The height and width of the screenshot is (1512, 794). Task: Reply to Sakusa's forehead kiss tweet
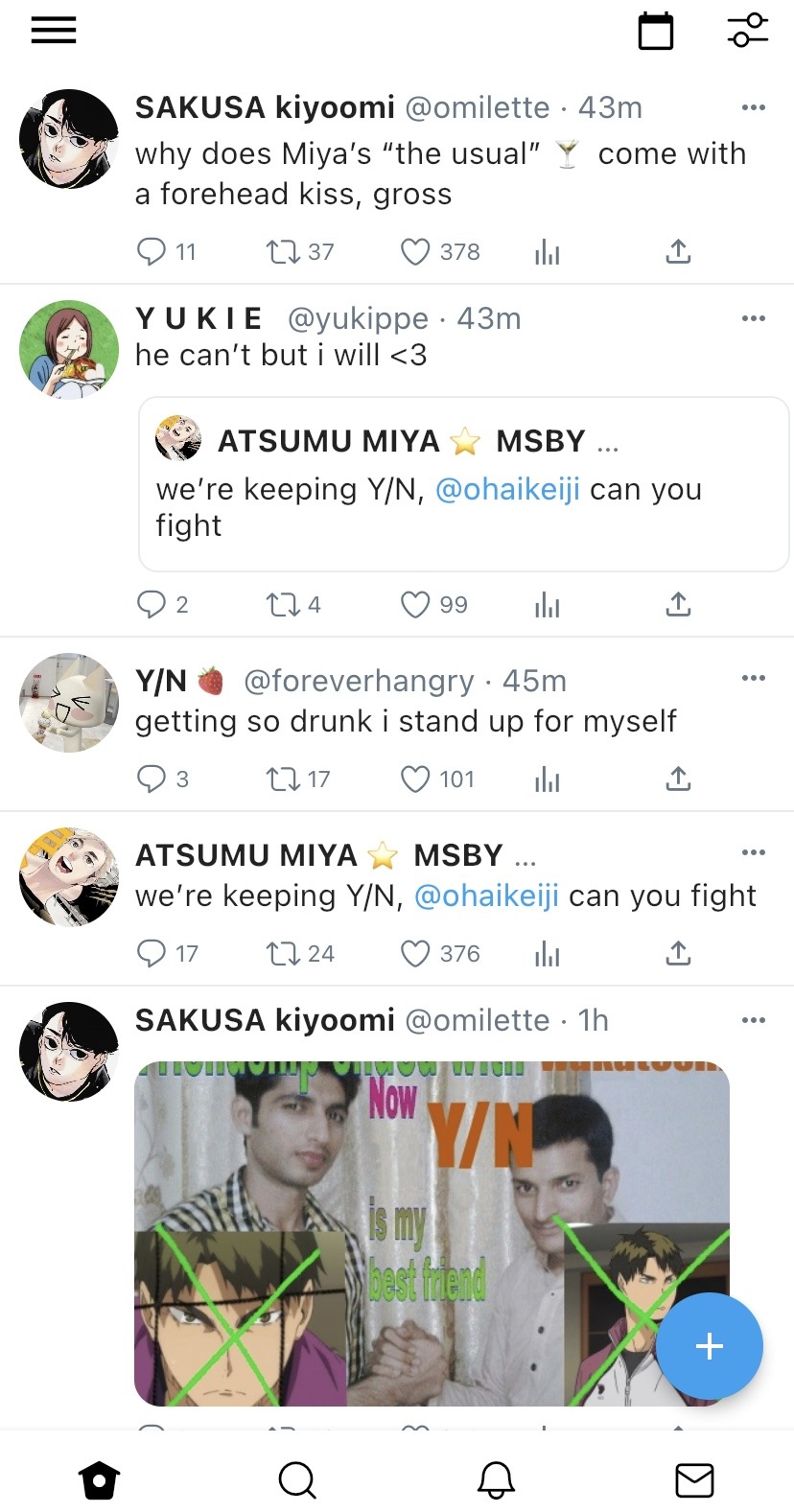point(152,252)
